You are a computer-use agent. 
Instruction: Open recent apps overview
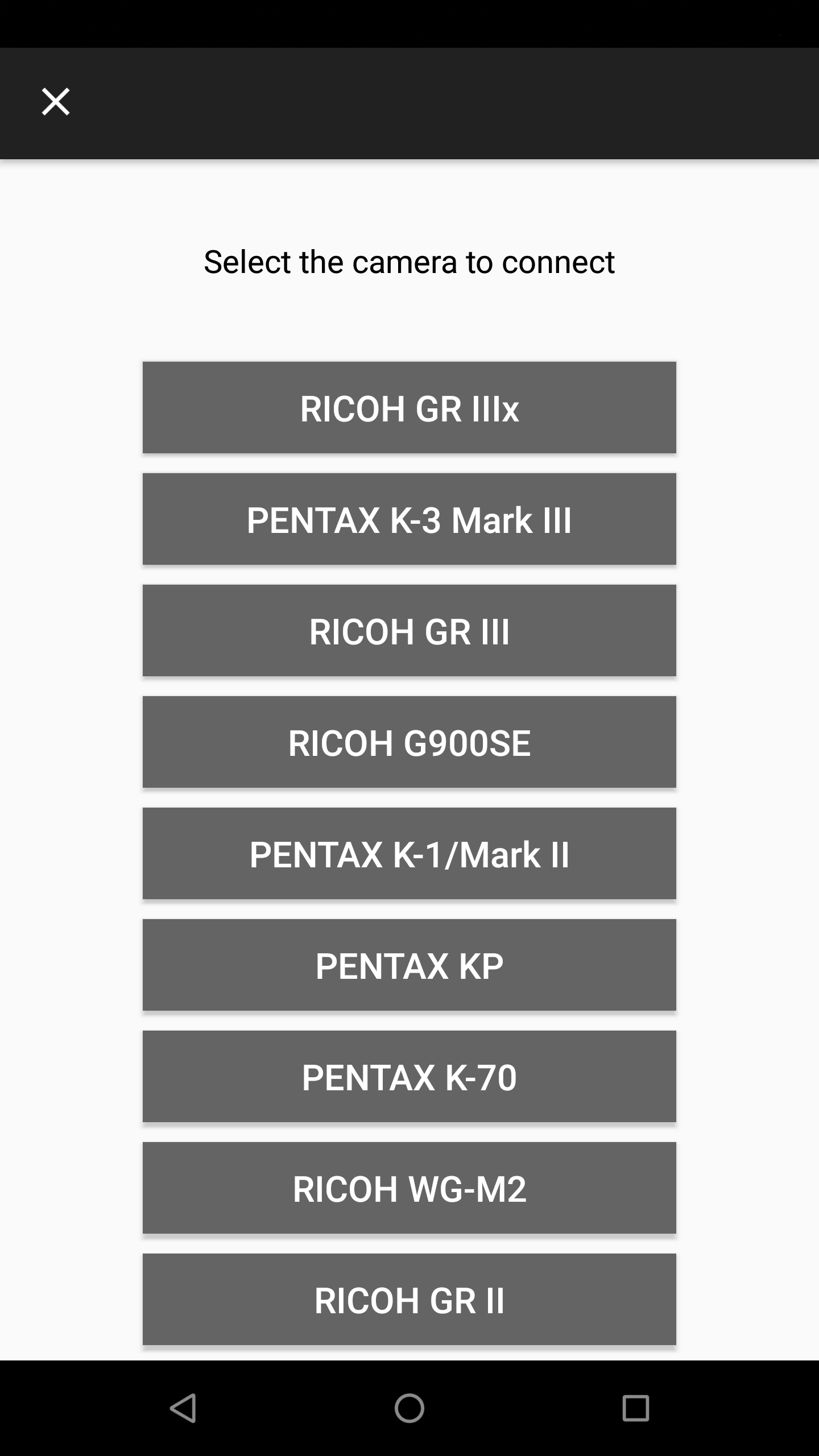point(635,1408)
